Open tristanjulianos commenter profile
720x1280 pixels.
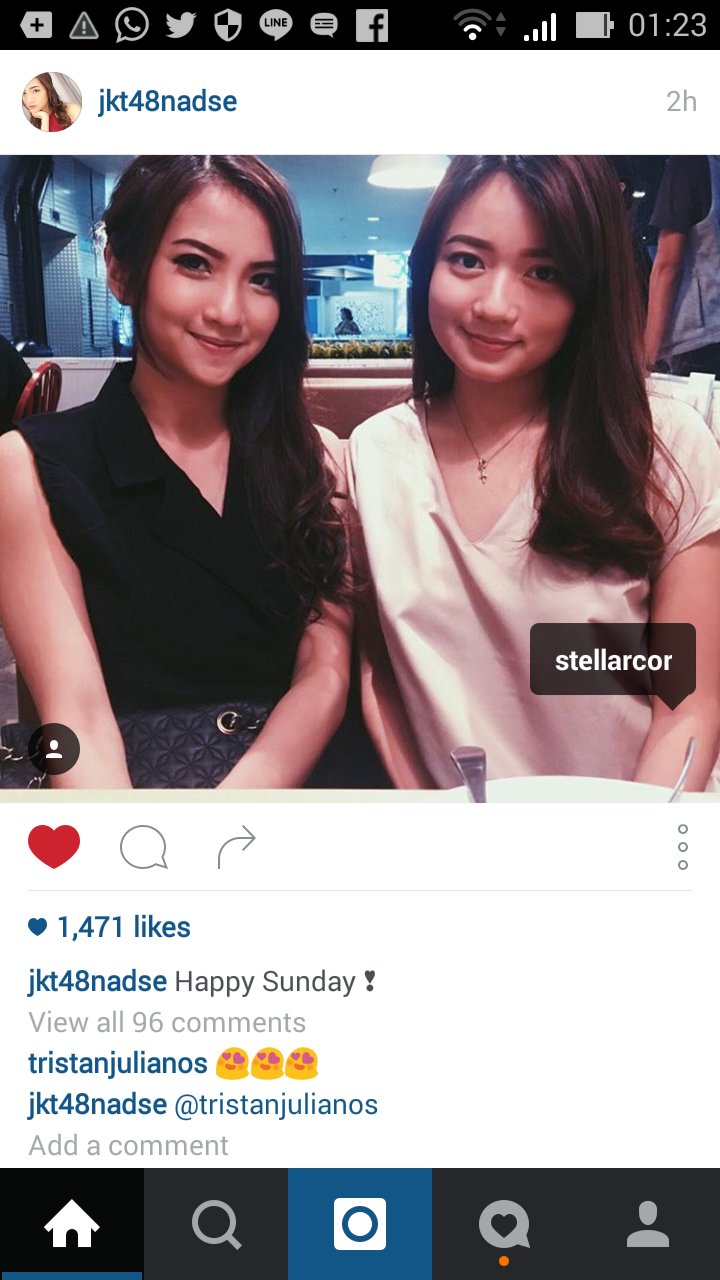118,1063
